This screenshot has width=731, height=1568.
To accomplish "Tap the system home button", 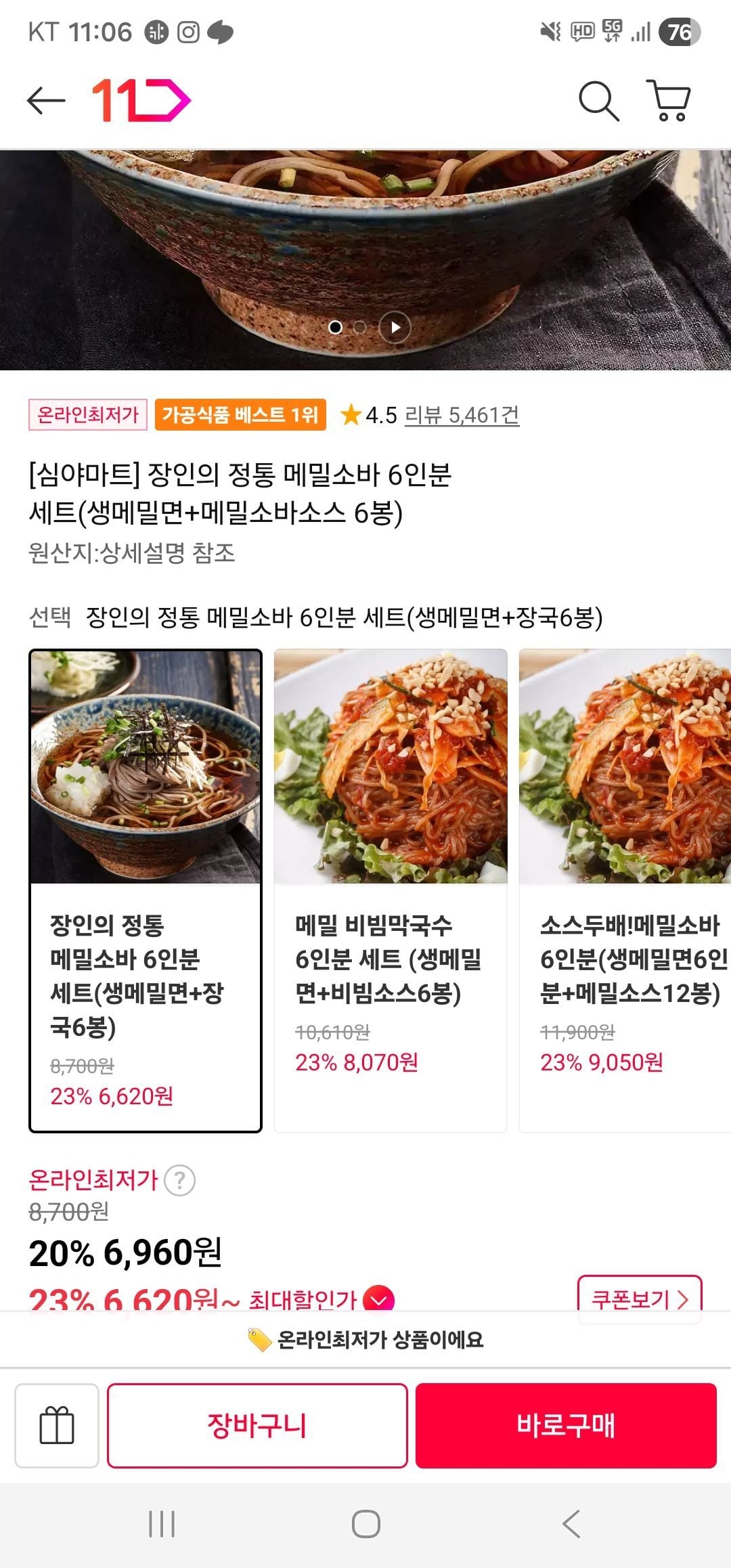I will click(x=365, y=1524).
